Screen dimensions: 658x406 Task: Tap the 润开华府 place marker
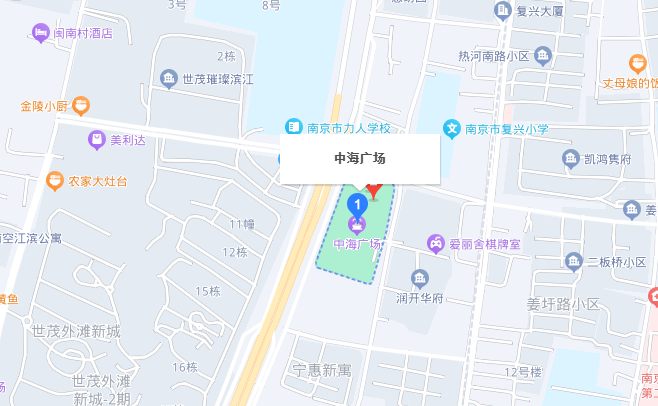pyautogui.click(x=419, y=278)
